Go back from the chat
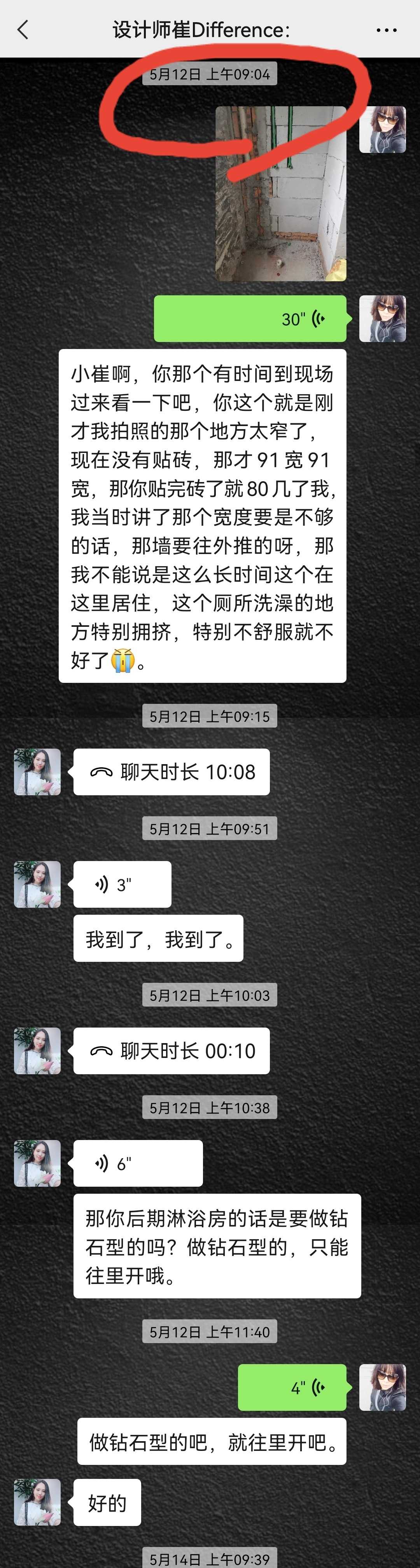This screenshot has width=420, height=1568. coord(23,29)
